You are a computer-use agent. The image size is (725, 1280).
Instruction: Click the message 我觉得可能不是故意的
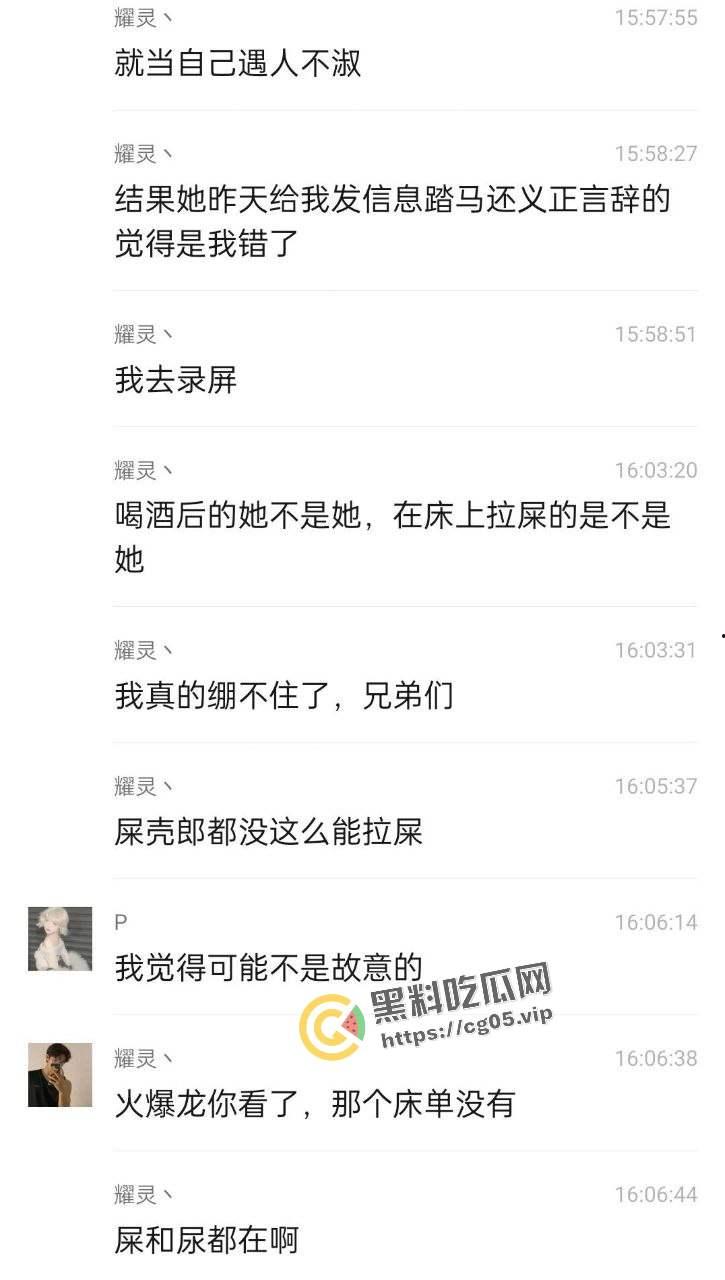270,966
